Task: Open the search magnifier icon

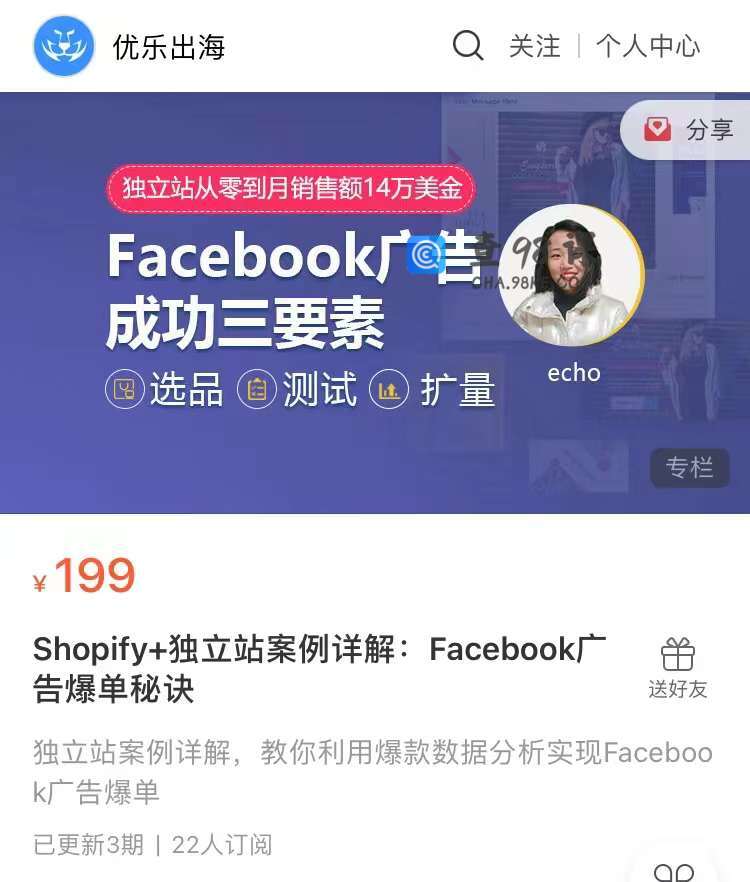Action: (467, 46)
